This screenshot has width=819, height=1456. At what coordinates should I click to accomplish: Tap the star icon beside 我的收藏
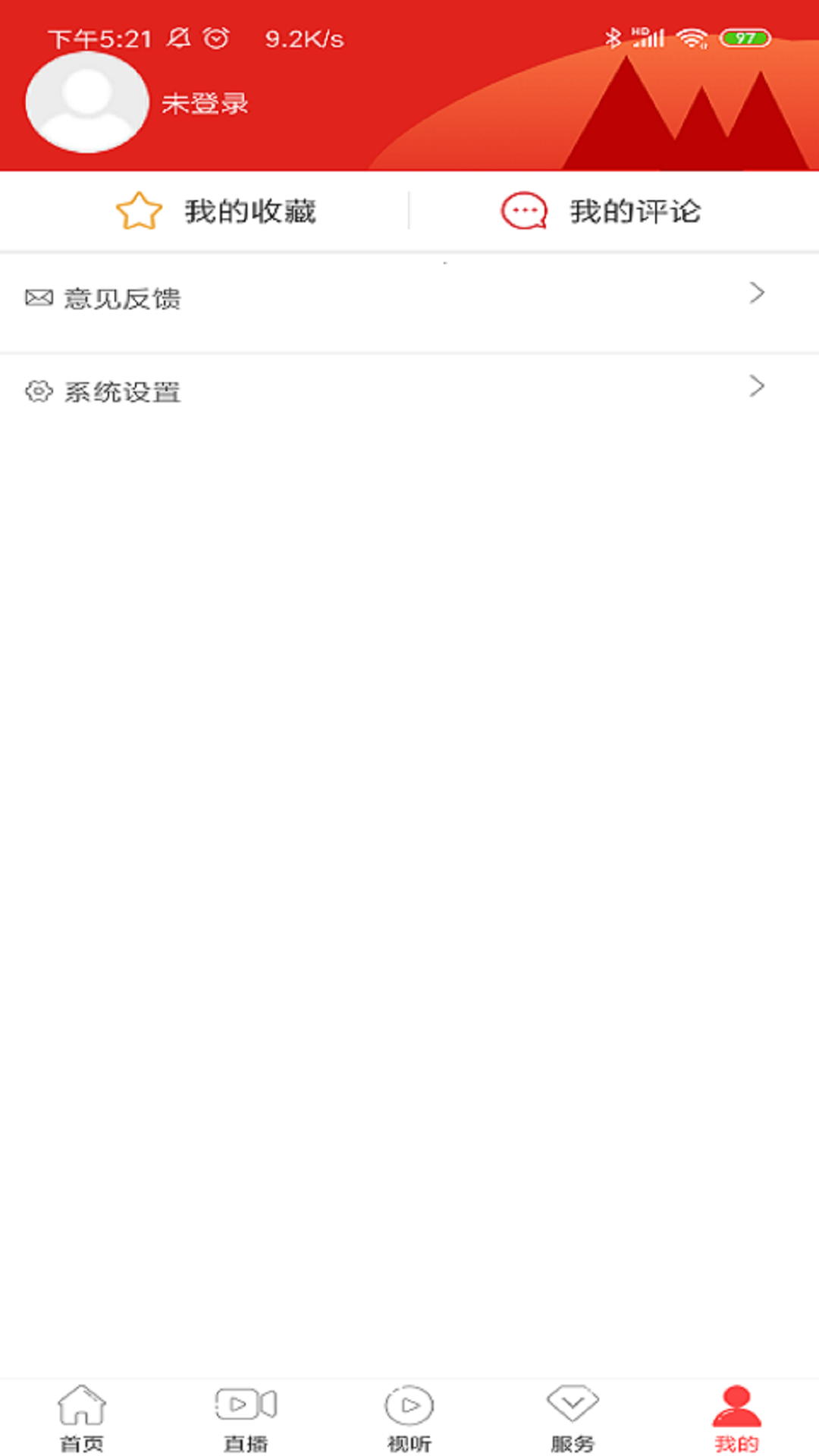[x=140, y=212]
